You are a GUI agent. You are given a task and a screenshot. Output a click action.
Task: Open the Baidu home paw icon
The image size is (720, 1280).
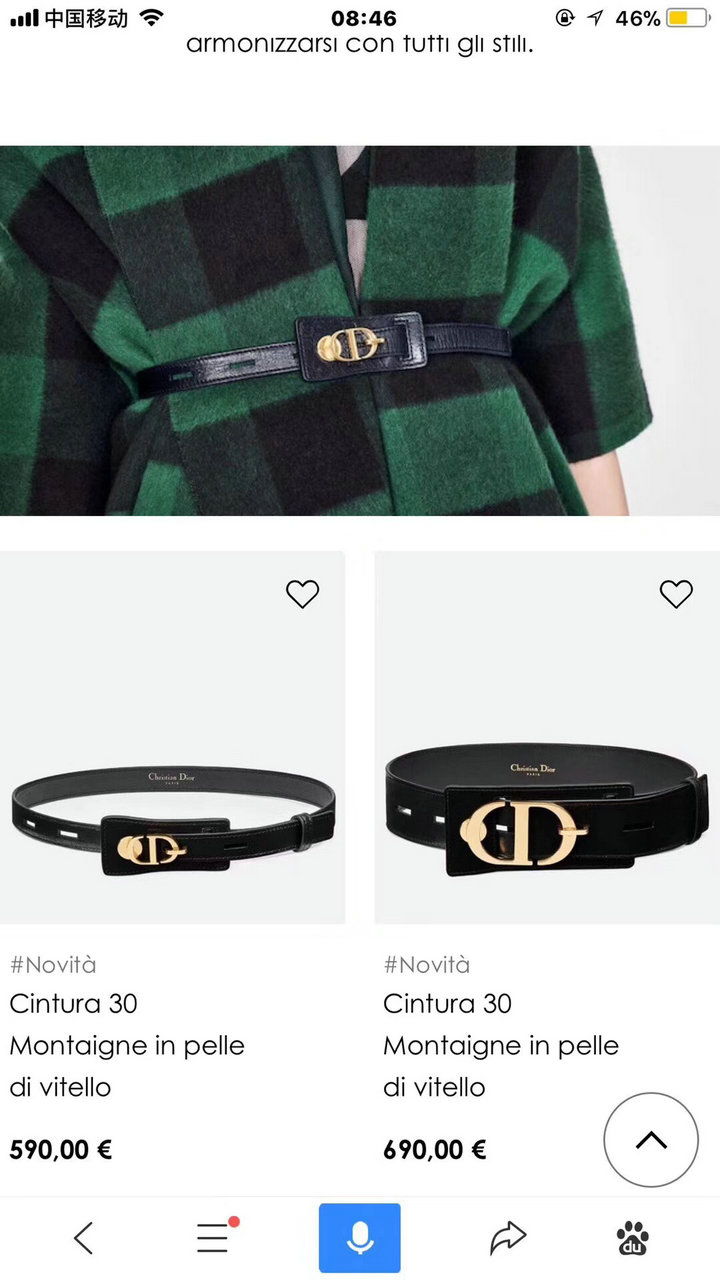pyautogui.click(x=632, y=1238)
